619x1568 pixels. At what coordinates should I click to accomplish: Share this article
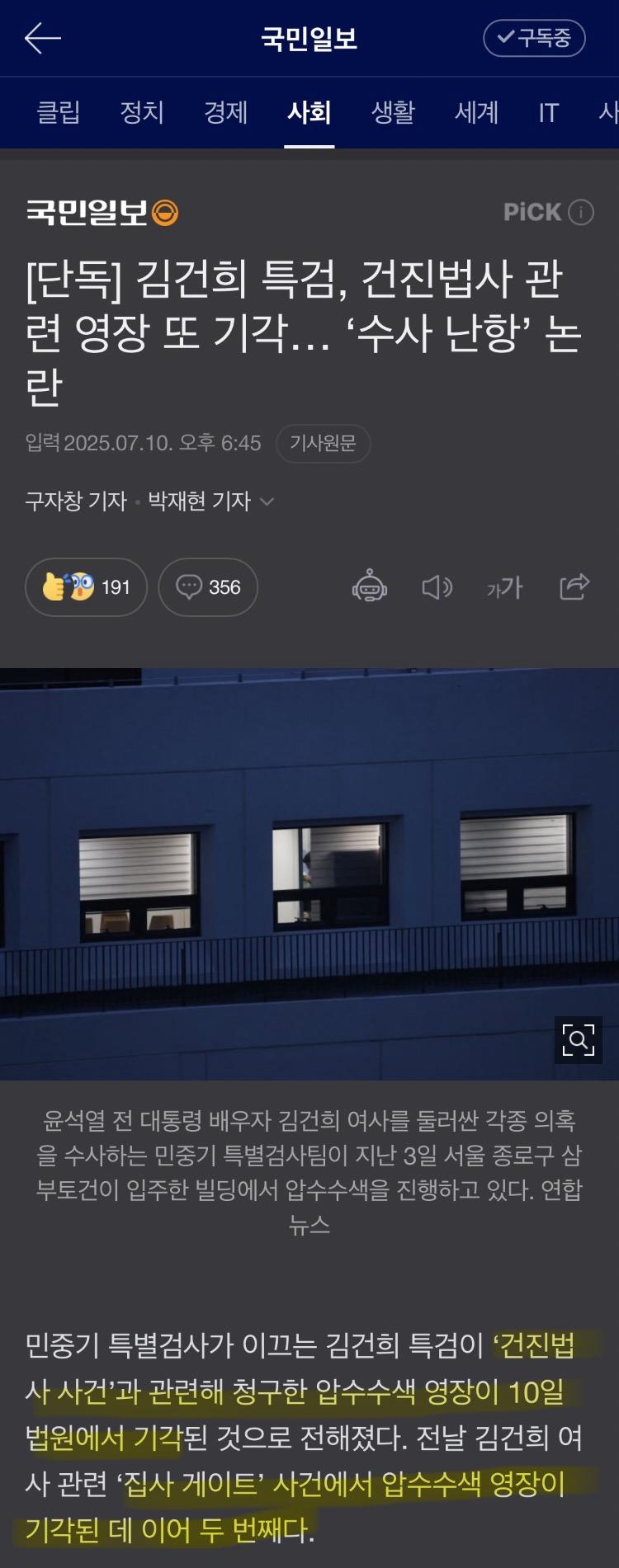tap(574, 586)
